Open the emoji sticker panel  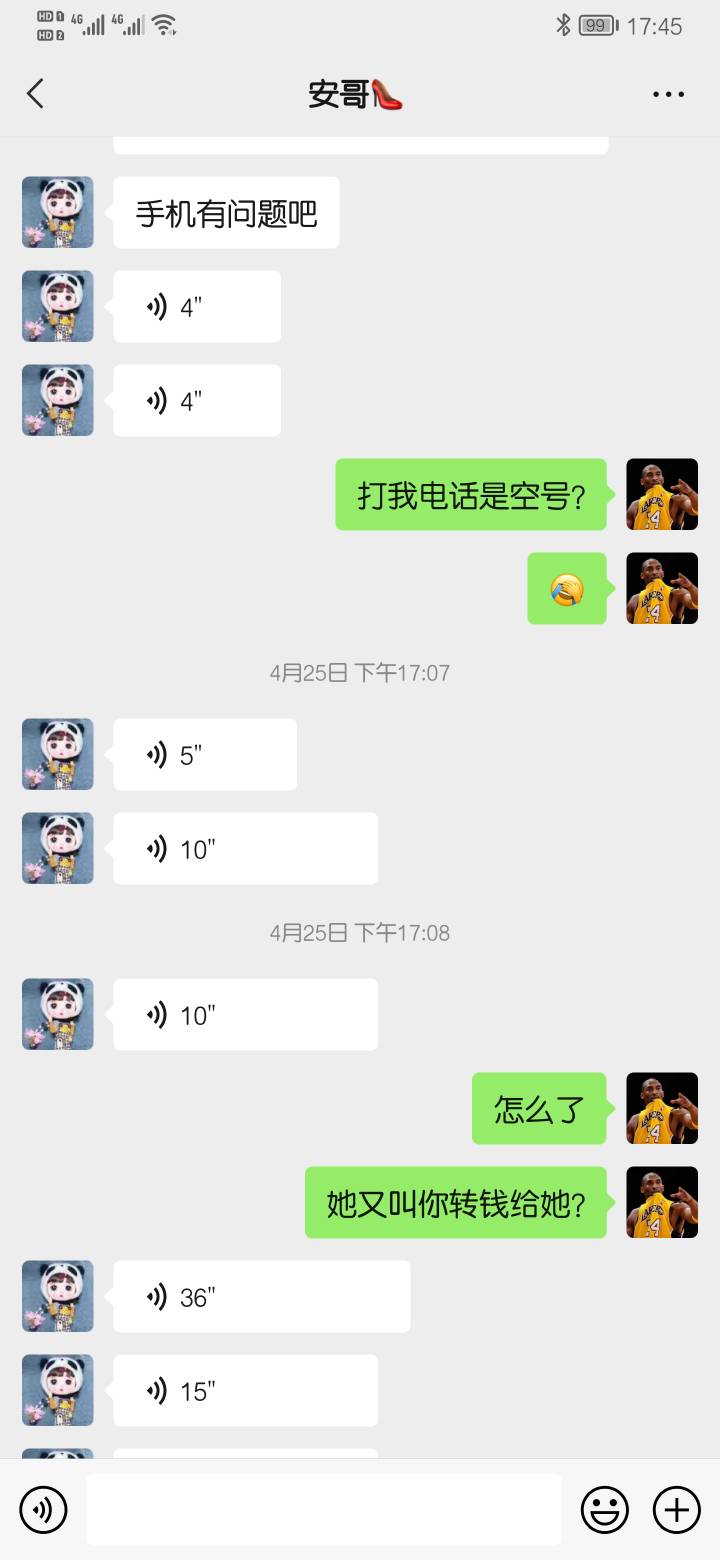[x=605, y=1509]
